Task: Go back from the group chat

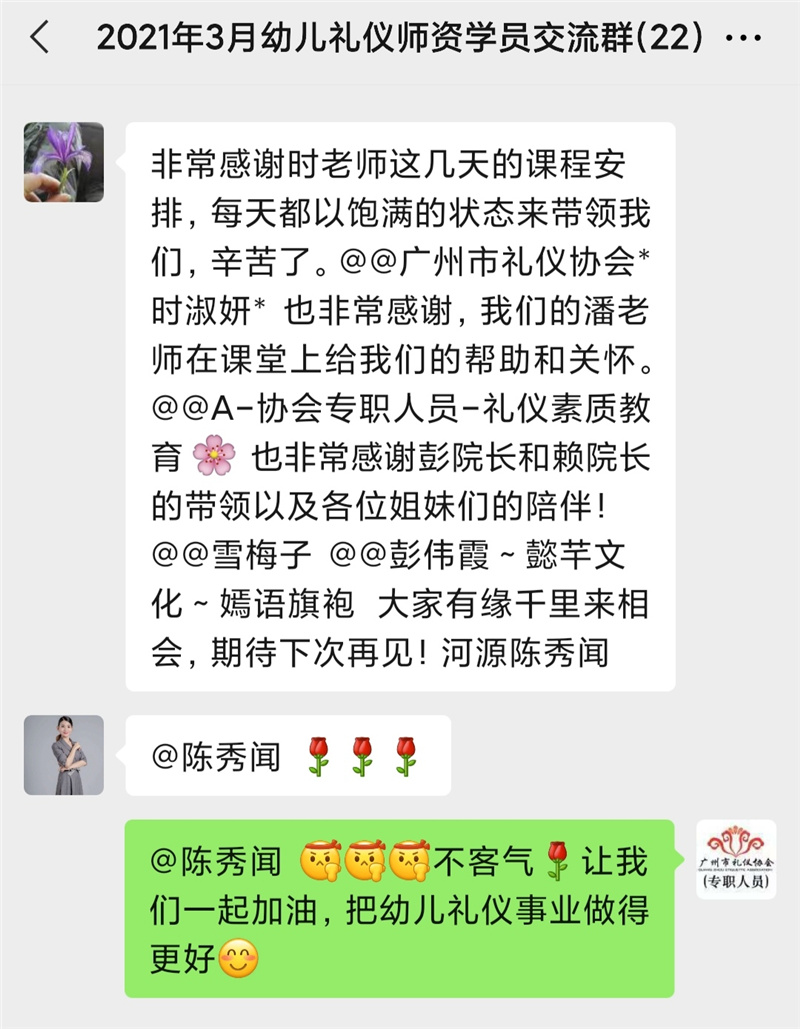Action: click(x=40, y=40)
